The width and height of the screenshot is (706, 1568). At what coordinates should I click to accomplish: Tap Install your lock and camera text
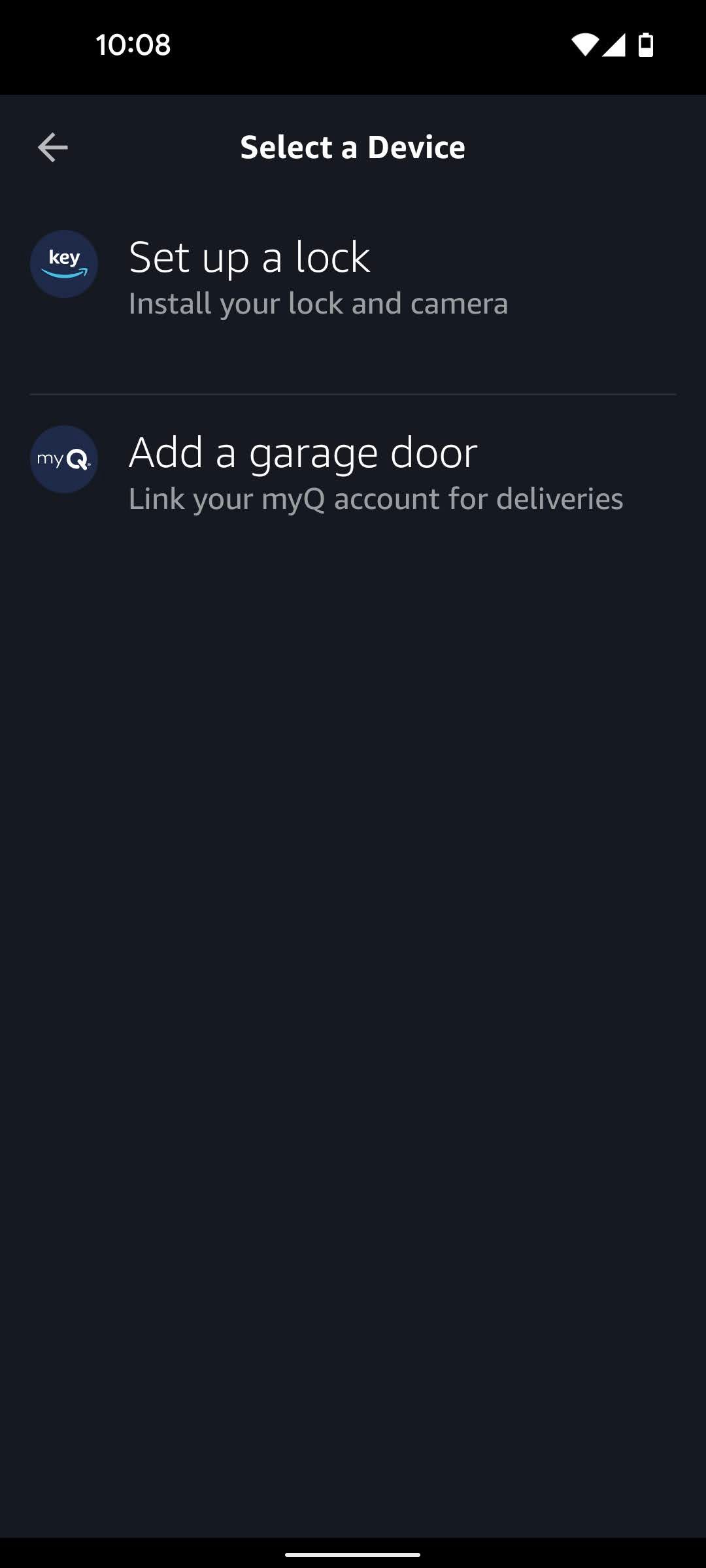319,302
